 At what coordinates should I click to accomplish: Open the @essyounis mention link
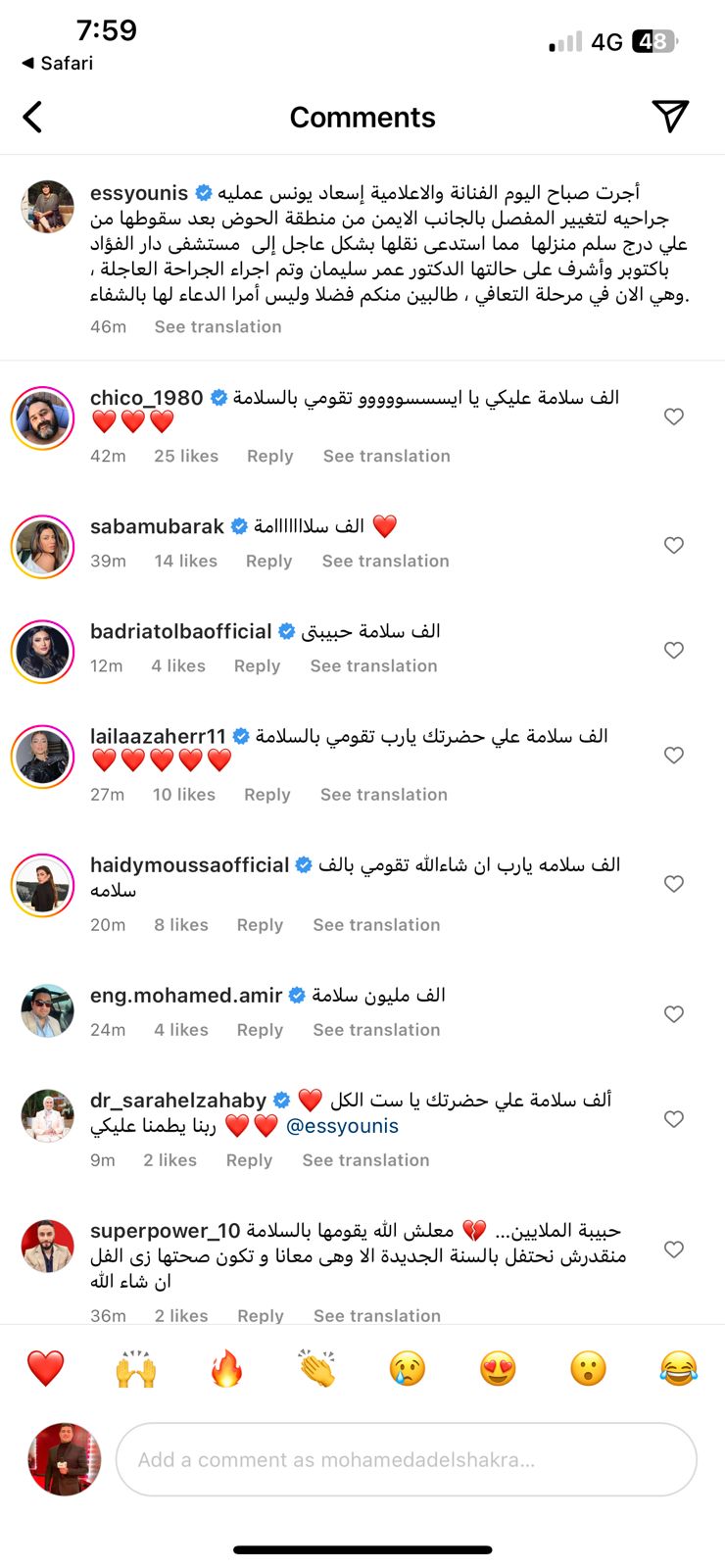pyautogui.click(x=342, y=1126)
